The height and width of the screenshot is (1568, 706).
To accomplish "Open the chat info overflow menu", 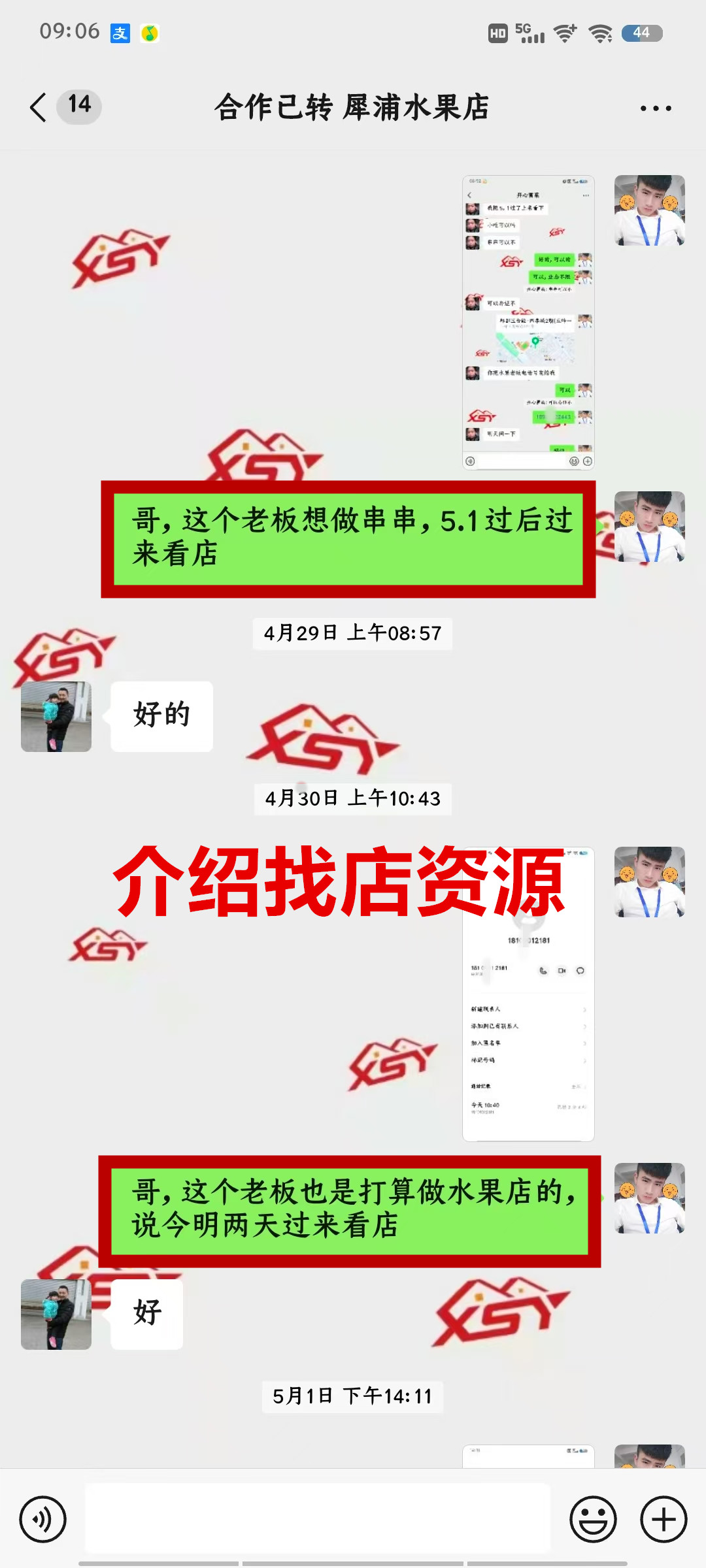I will coord(655,108).
